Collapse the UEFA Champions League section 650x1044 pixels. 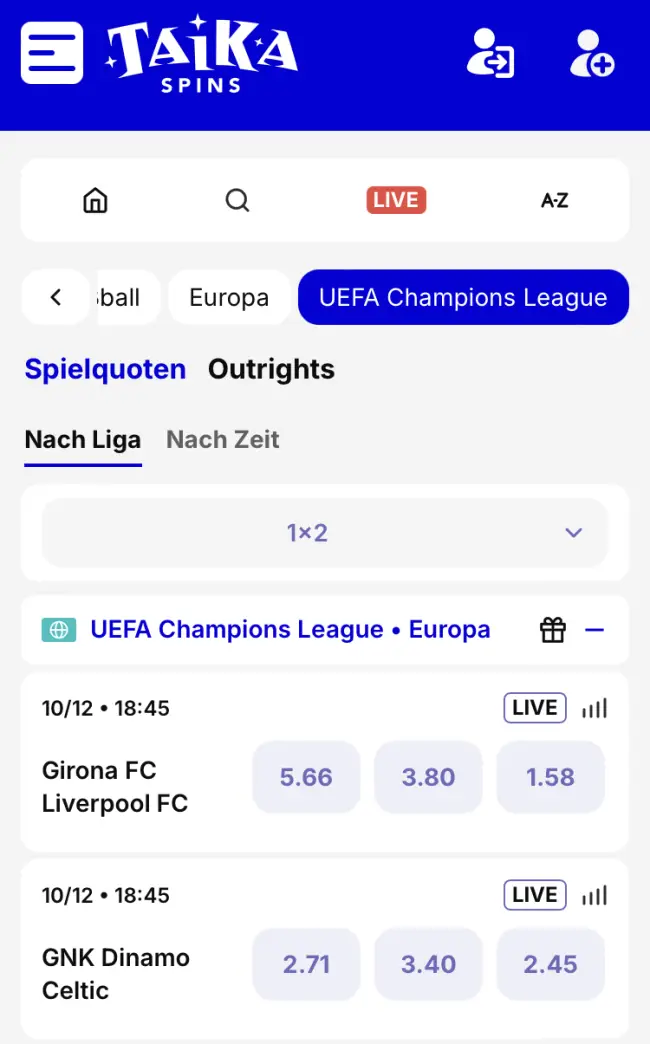tap(595, 630)
